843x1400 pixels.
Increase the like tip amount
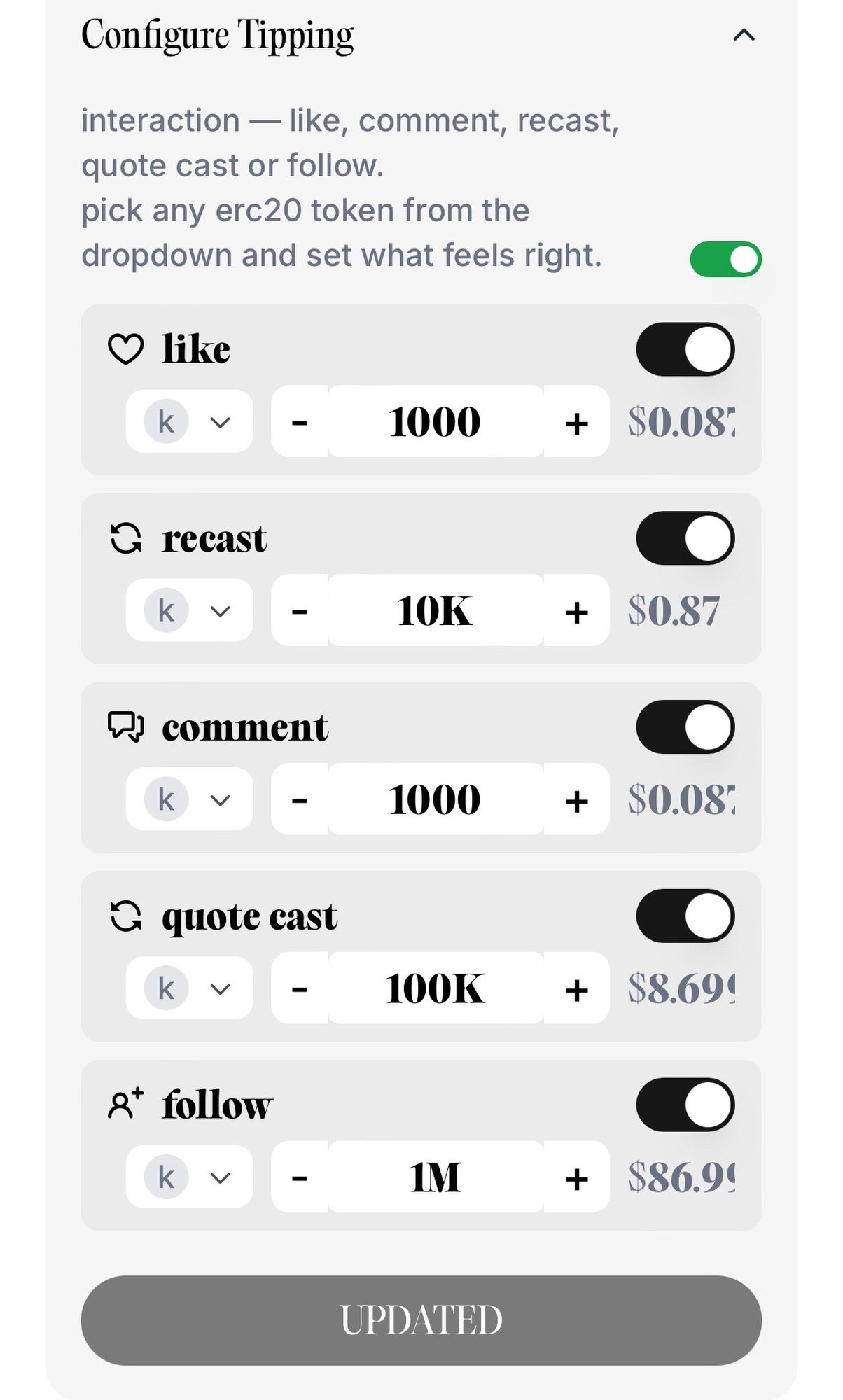(576, 421)
